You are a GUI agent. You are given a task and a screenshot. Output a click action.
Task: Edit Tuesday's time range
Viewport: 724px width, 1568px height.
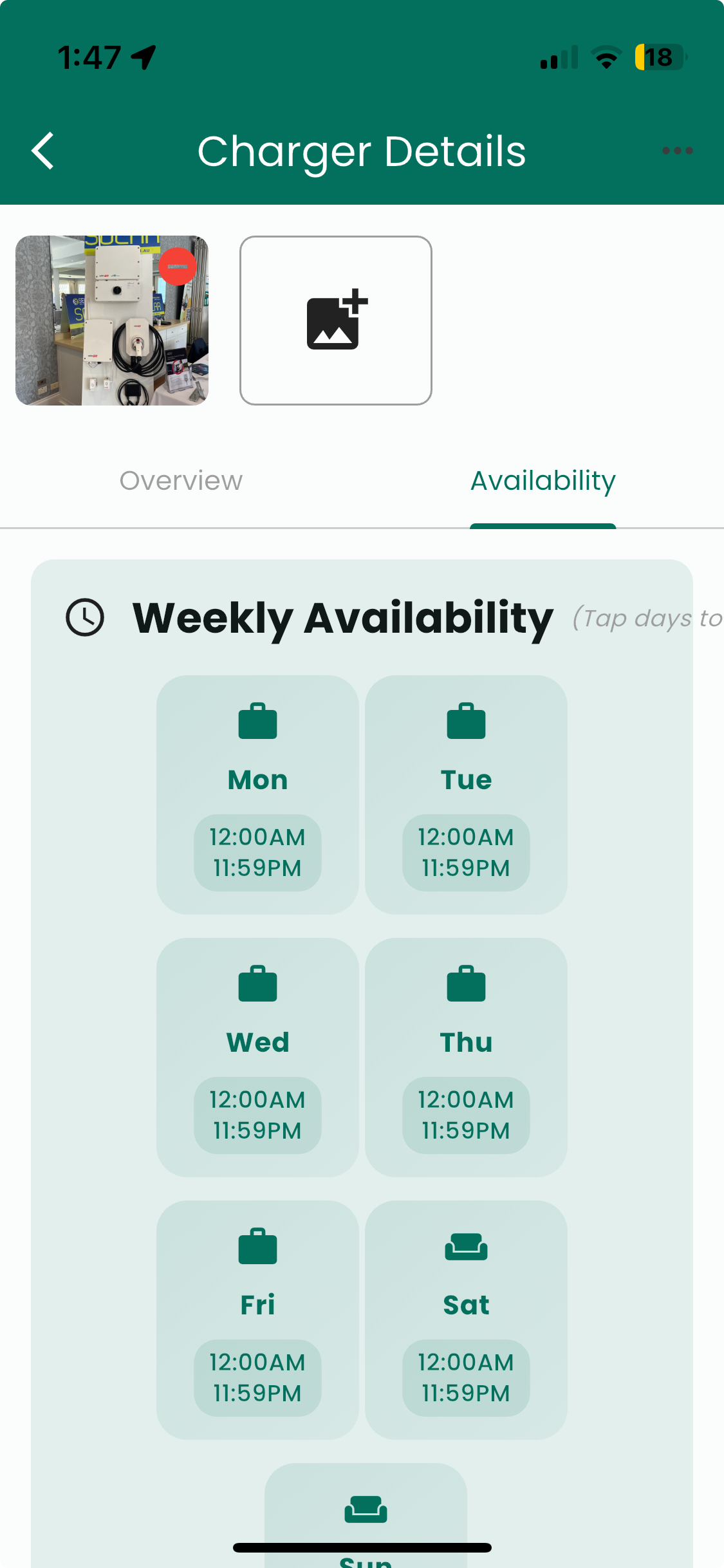coord(466,853)
